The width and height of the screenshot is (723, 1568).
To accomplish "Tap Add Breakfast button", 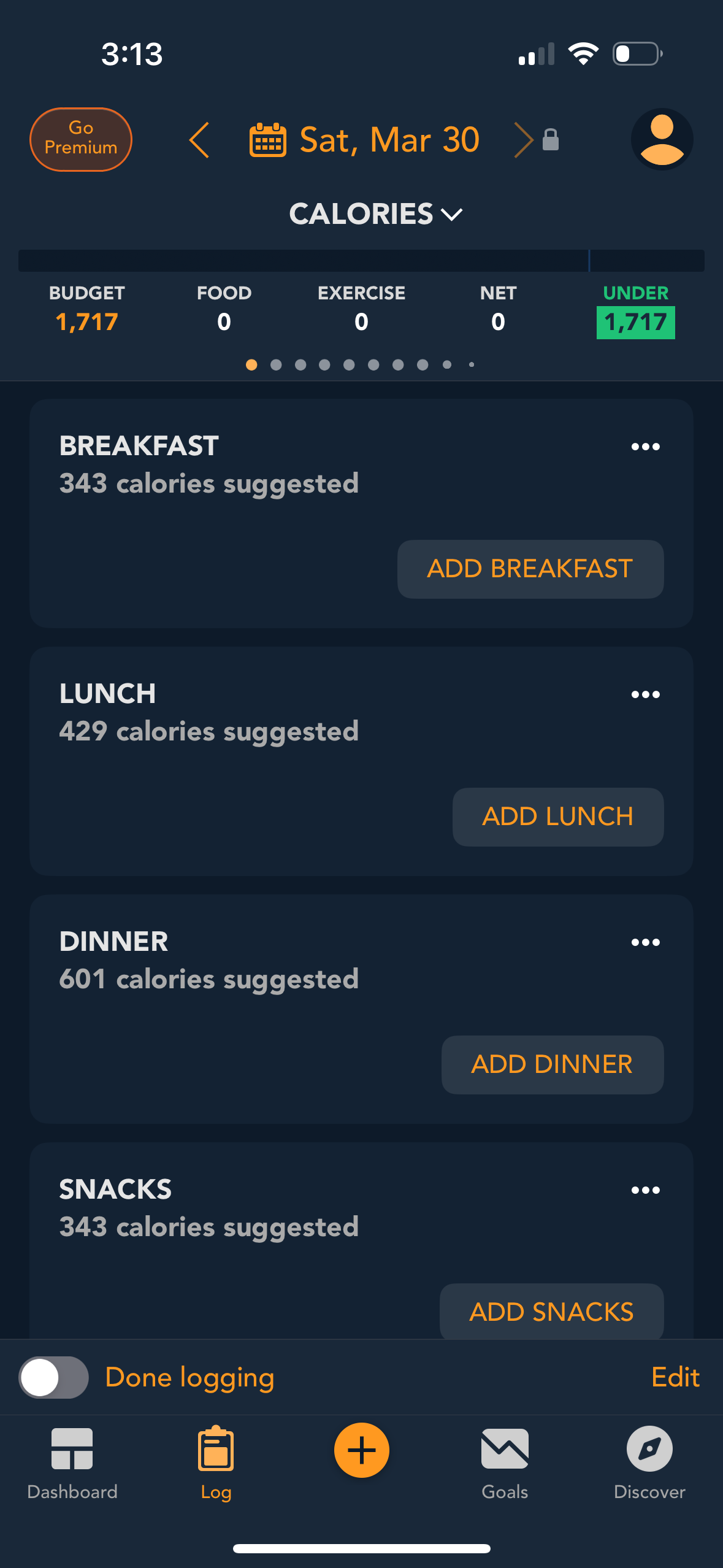I will (530, 569).
